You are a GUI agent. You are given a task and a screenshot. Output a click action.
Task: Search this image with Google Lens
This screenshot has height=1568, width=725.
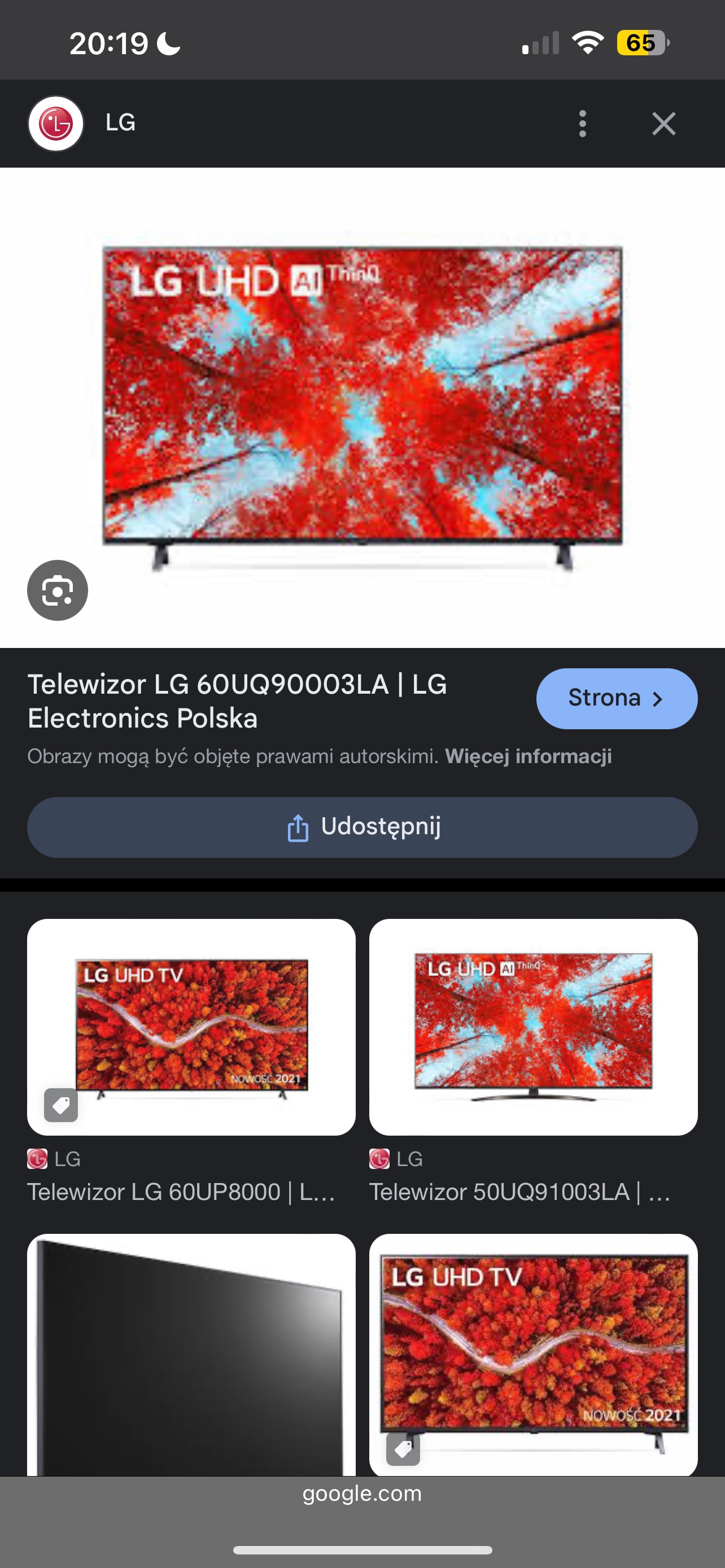[x=58, y=590]
